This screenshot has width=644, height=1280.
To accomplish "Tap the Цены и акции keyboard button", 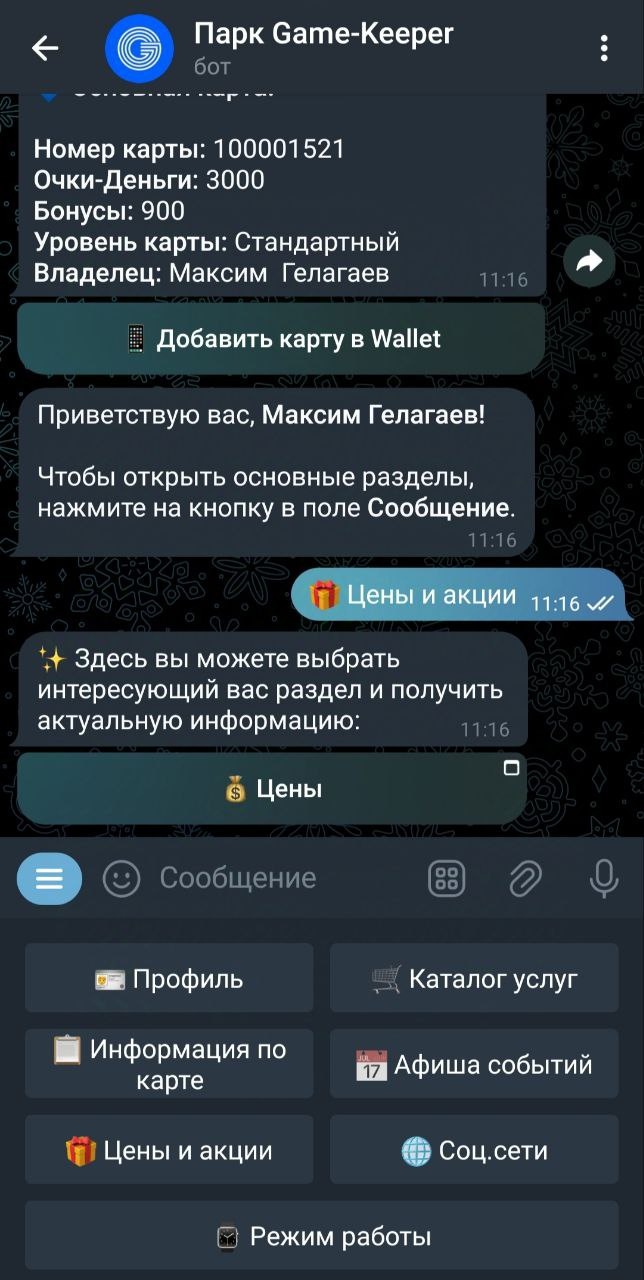I will click(x=169, y=1150).
